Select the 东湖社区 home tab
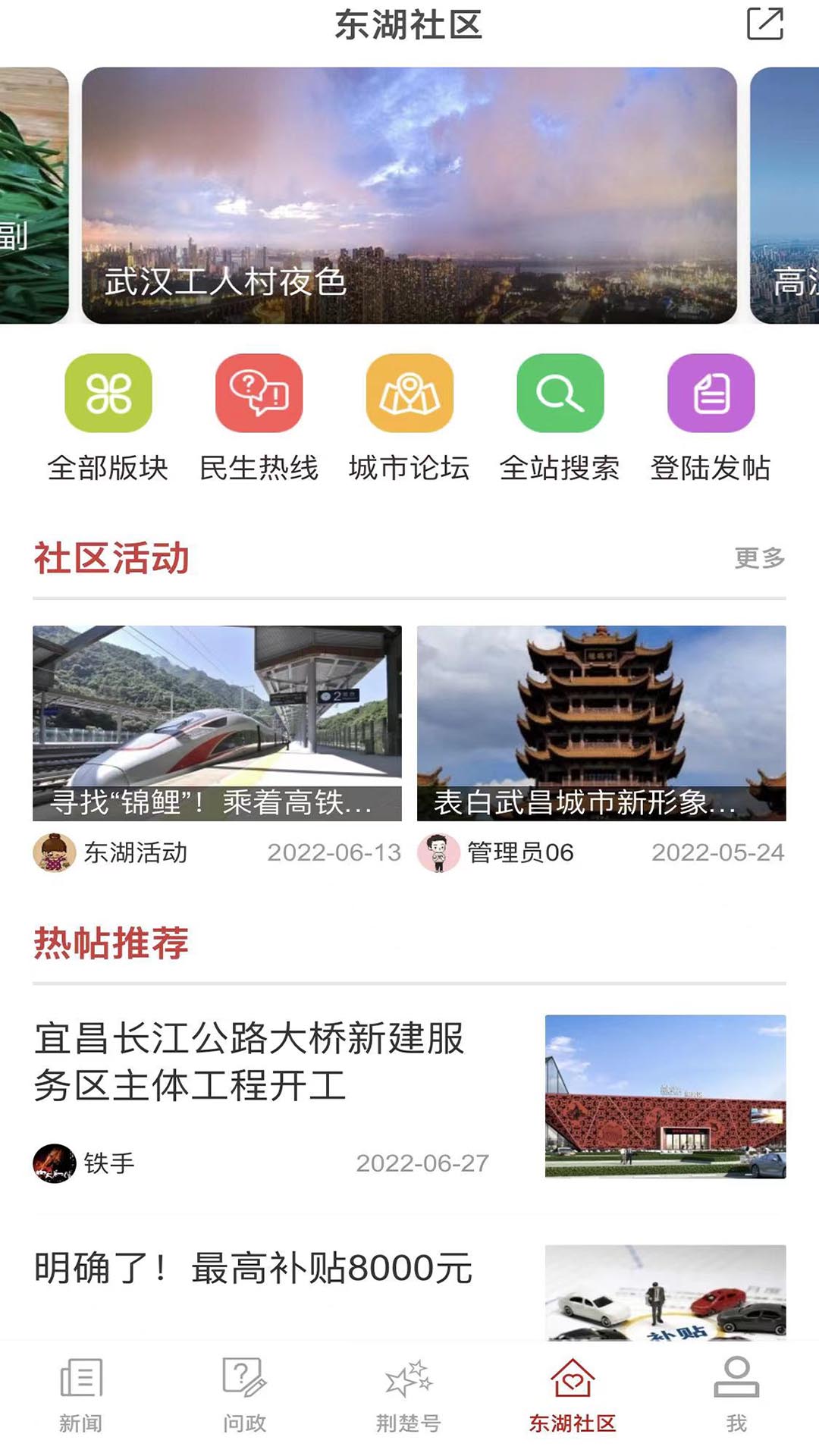 (x=574, y=1395)
